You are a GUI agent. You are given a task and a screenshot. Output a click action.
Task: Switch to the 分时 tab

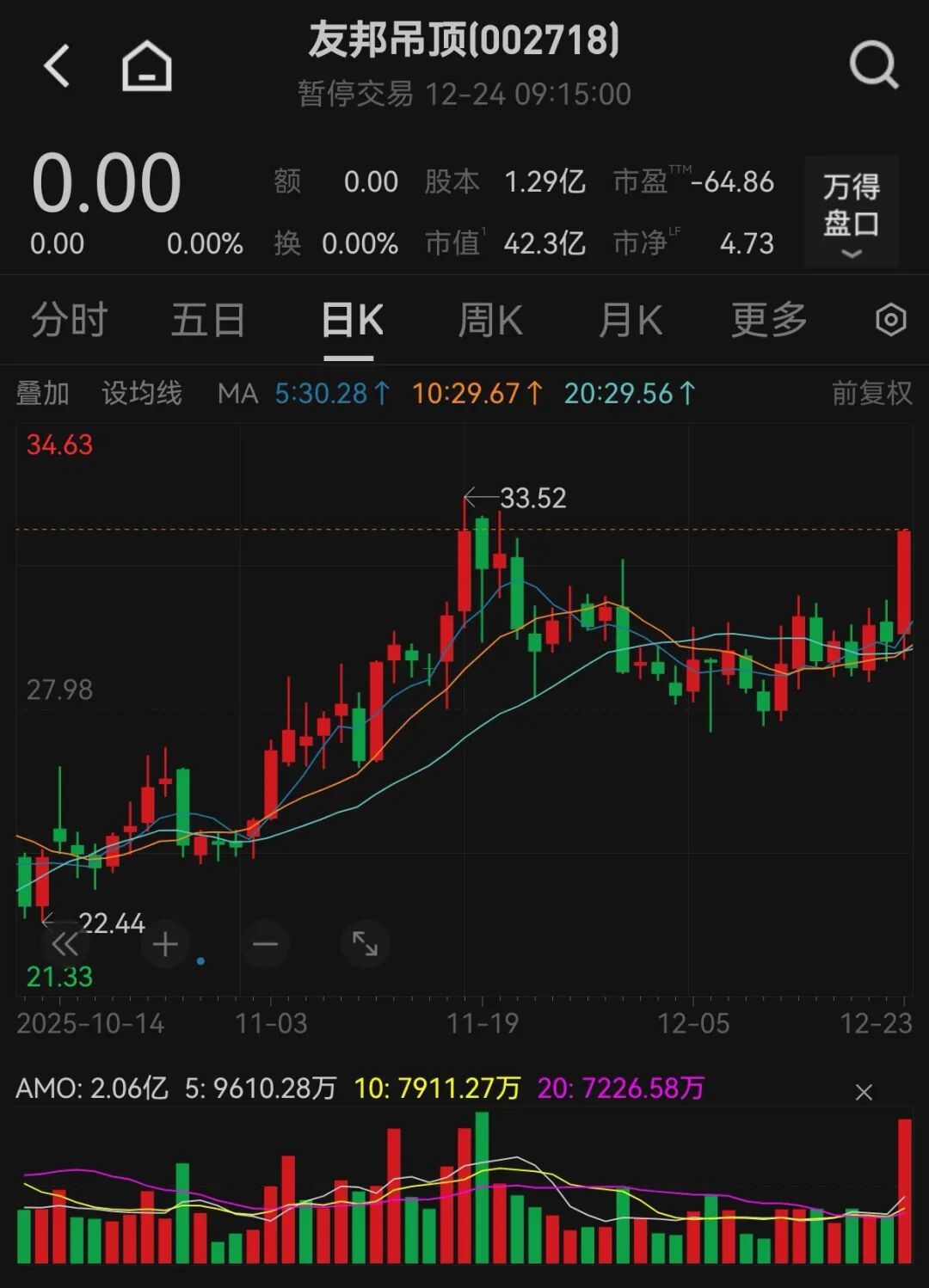click(x=69, y=321)
